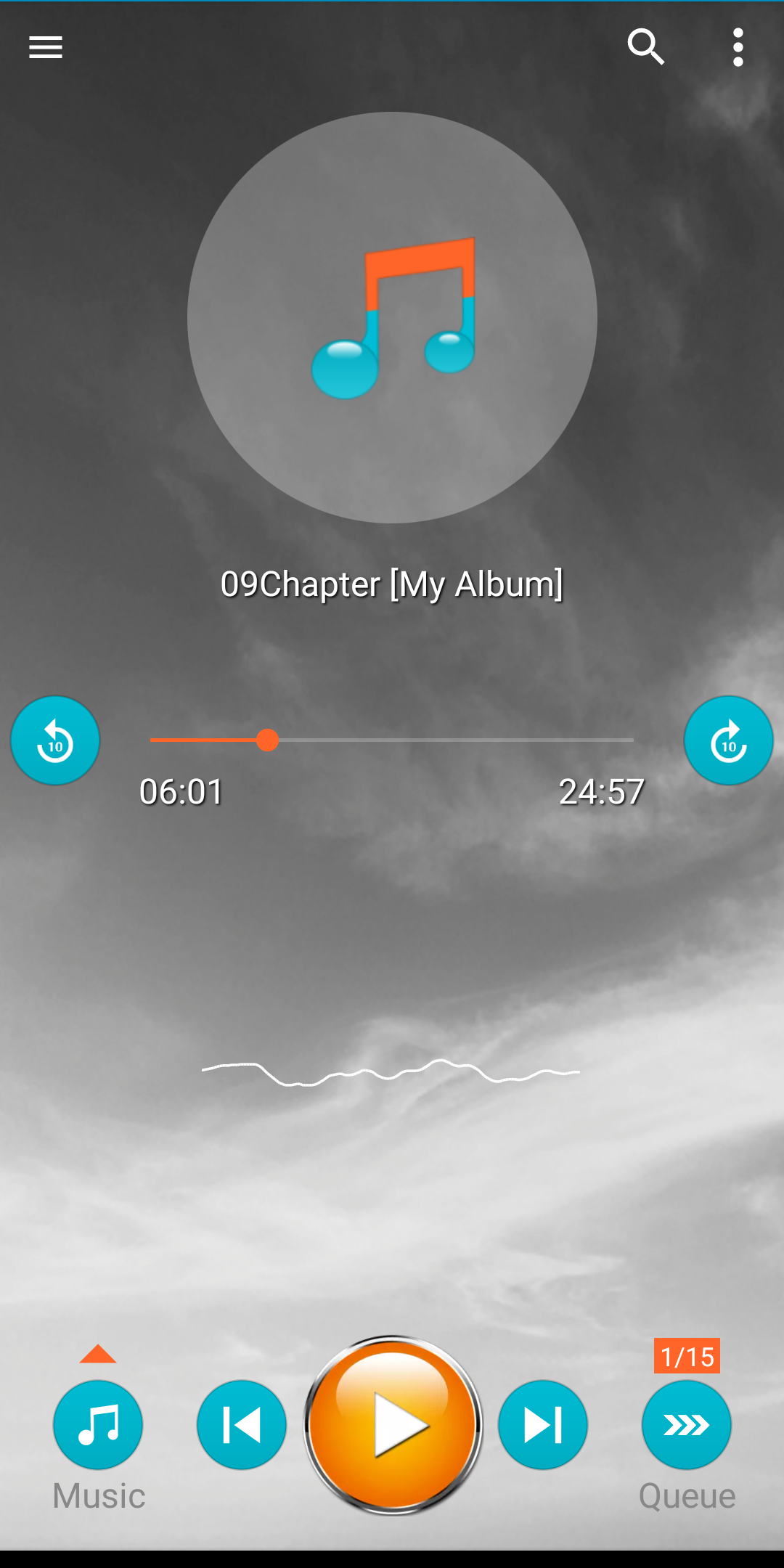Screen dimensions: 784x1568
Task: Open the search icon
Action: 646,47
